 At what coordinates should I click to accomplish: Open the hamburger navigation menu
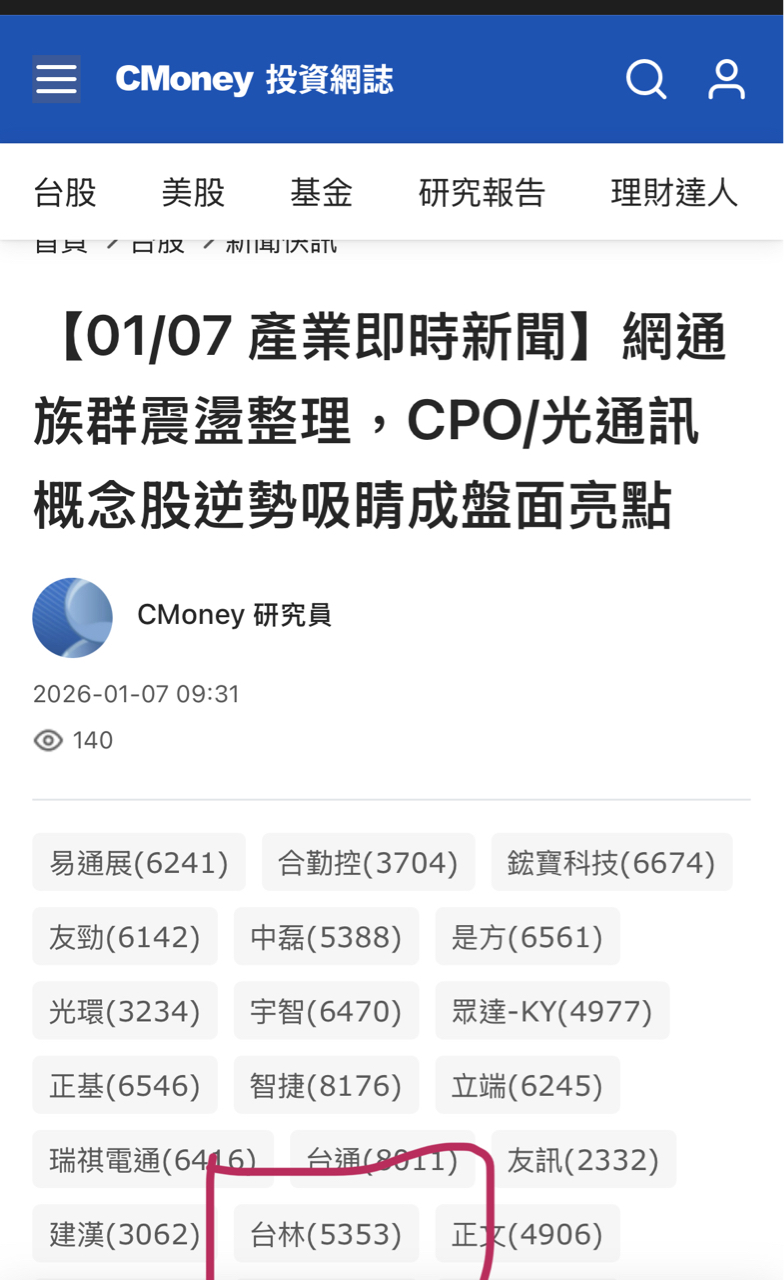pos(55,79)
